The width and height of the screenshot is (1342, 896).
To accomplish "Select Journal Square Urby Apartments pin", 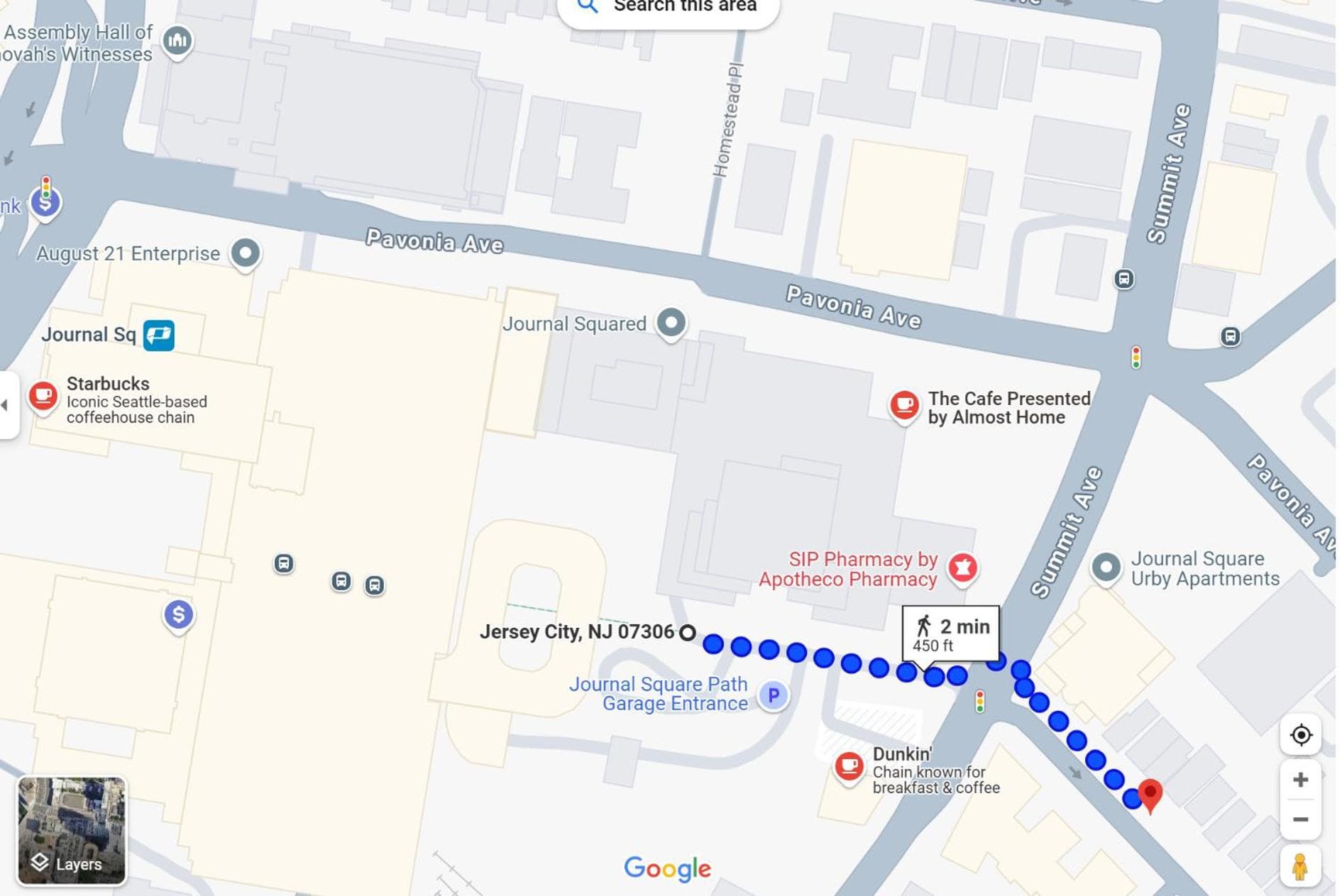I will click(1106, 568).
